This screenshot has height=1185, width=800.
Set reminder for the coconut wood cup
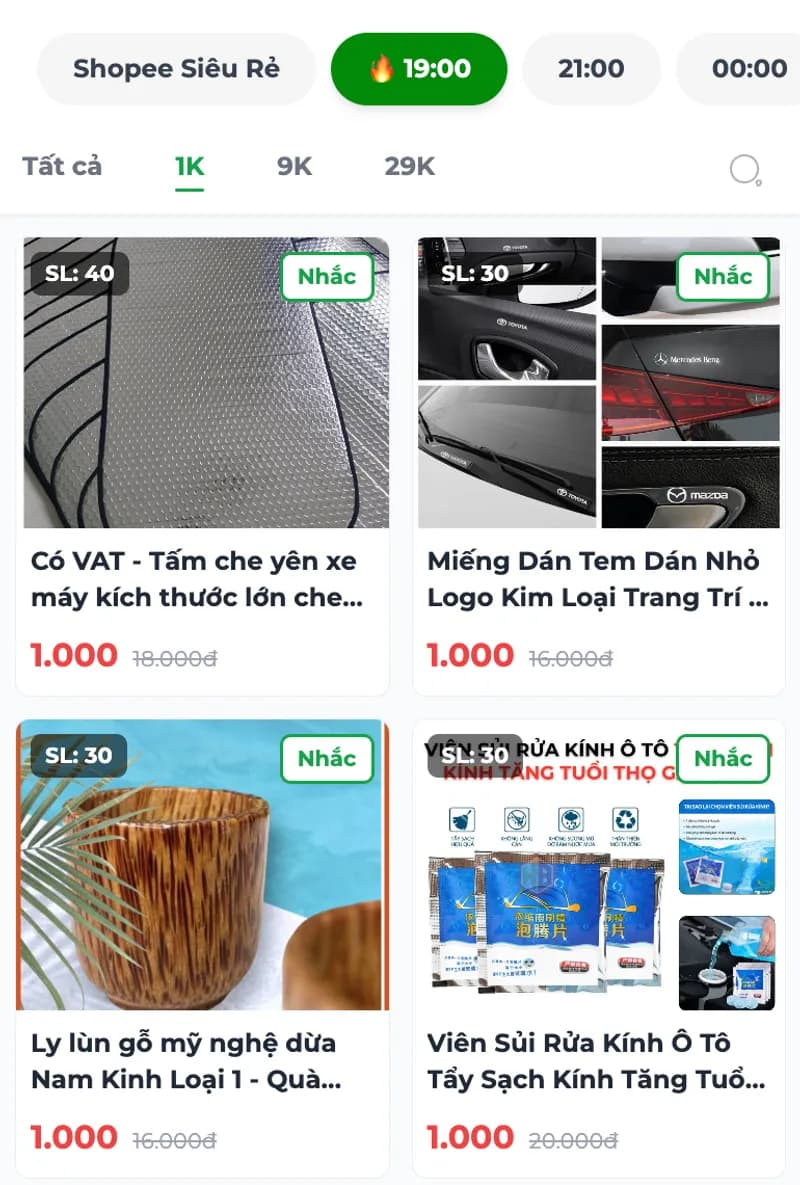(x=327, y=758)
